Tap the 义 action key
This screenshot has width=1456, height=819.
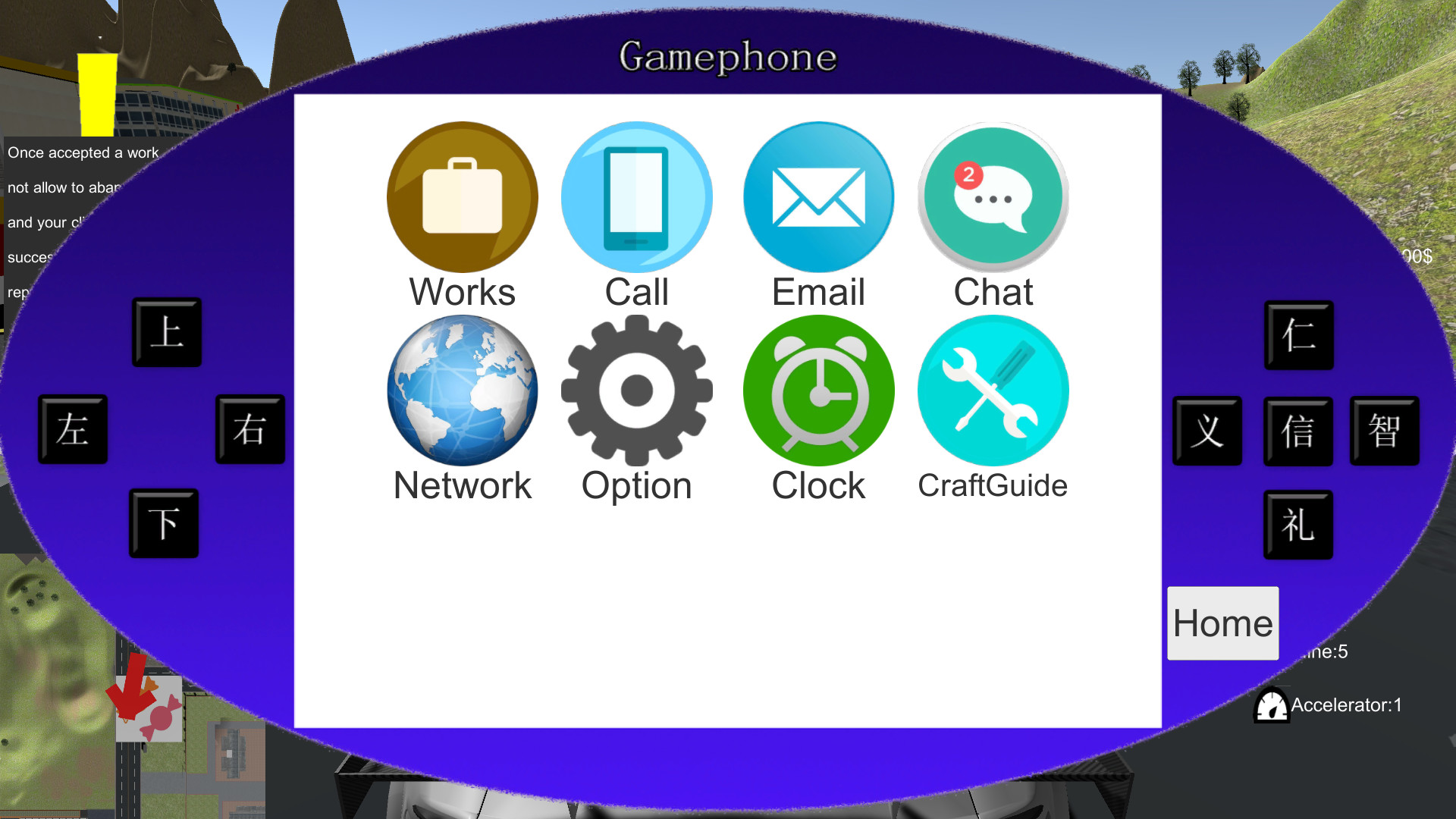point(1207,431)
